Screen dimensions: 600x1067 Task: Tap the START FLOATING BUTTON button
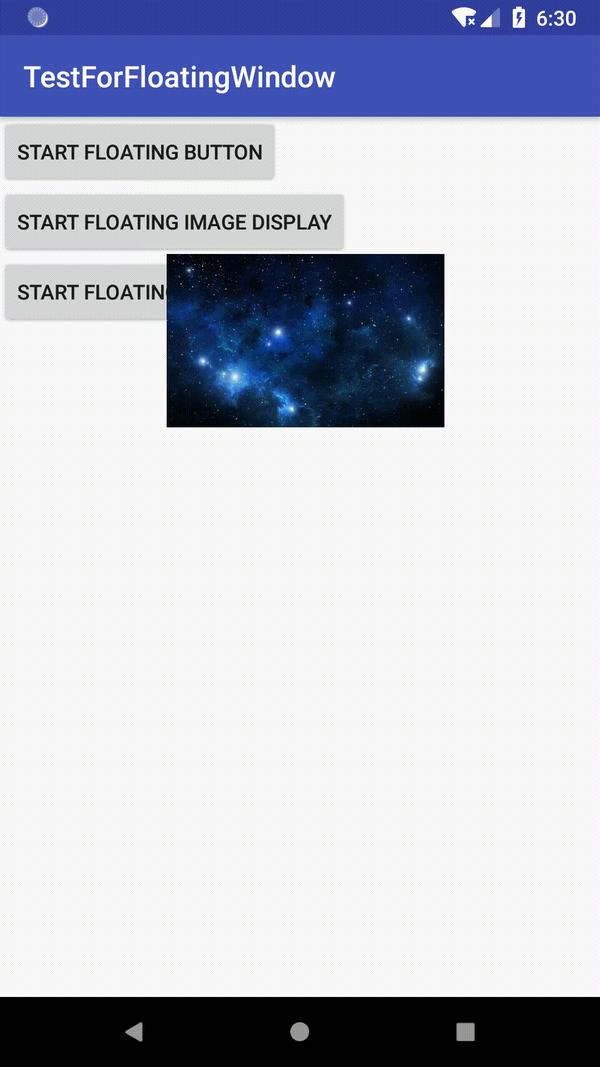[139, 152]
